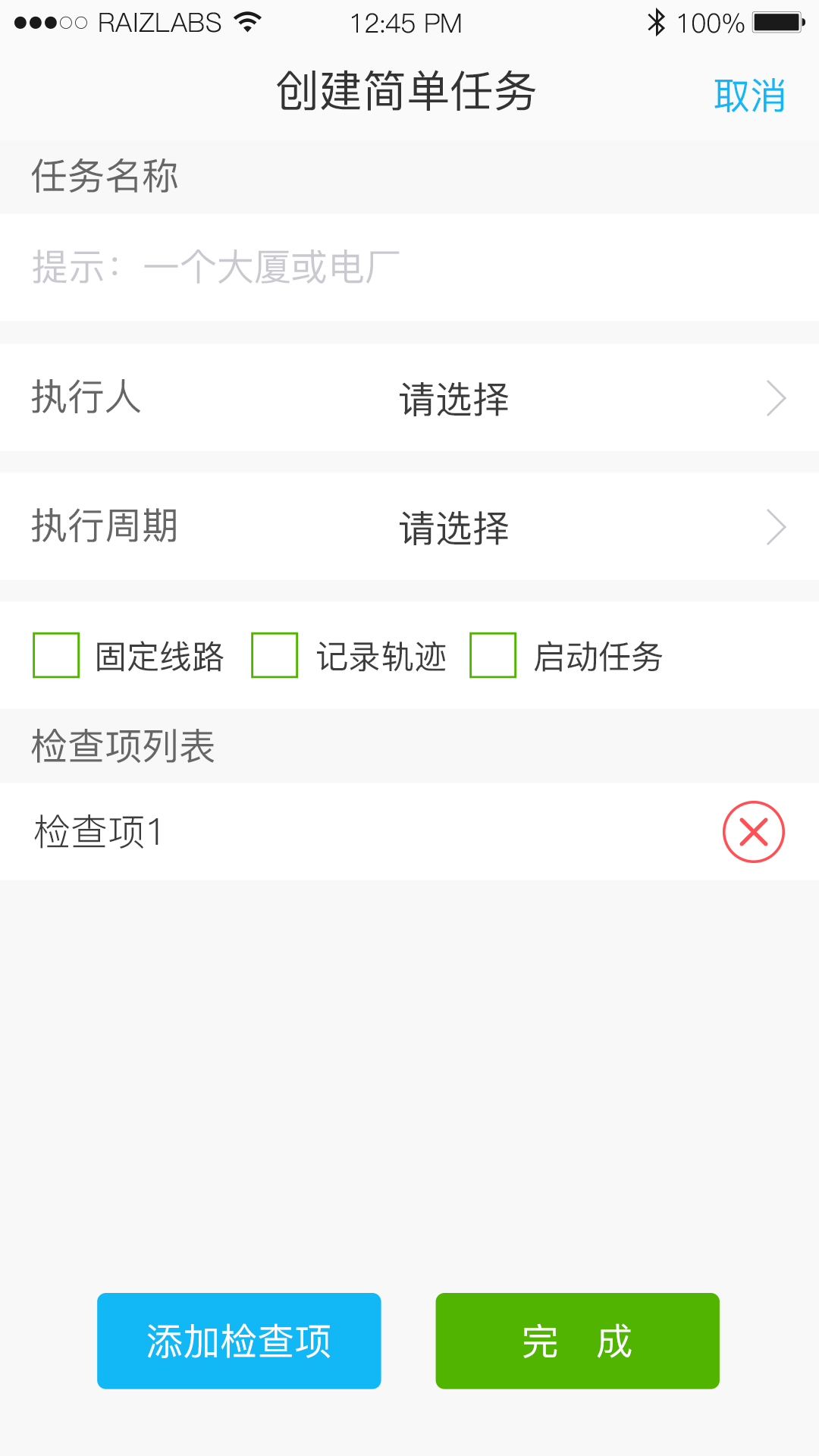Open the 执行人 selection row
The height and width of the screenshot is (1456, 819).
click(409, 398)
